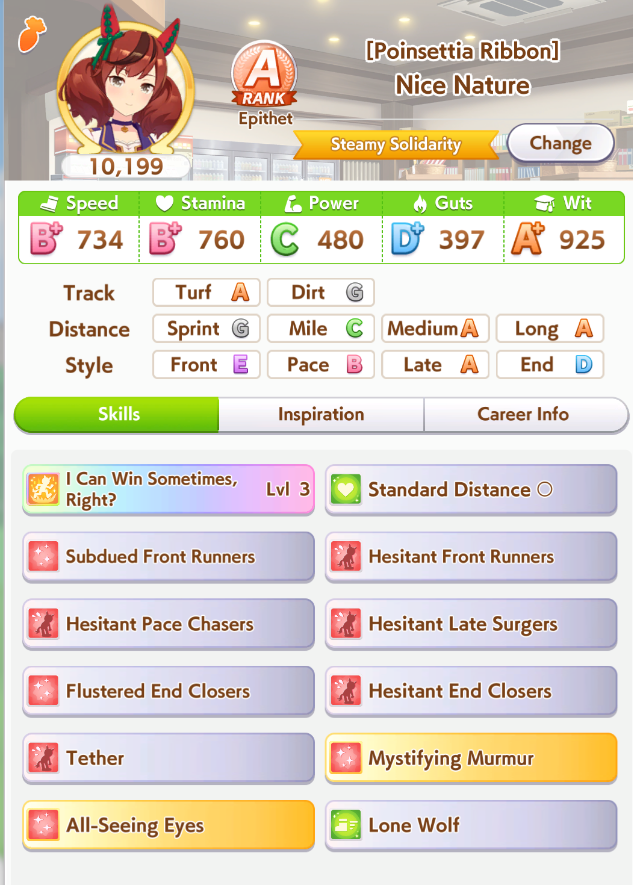Tap Hesitant End Closers skill
Image resolution: width=633 pixels, height=885 pixels.
click(x=470, y=691)
